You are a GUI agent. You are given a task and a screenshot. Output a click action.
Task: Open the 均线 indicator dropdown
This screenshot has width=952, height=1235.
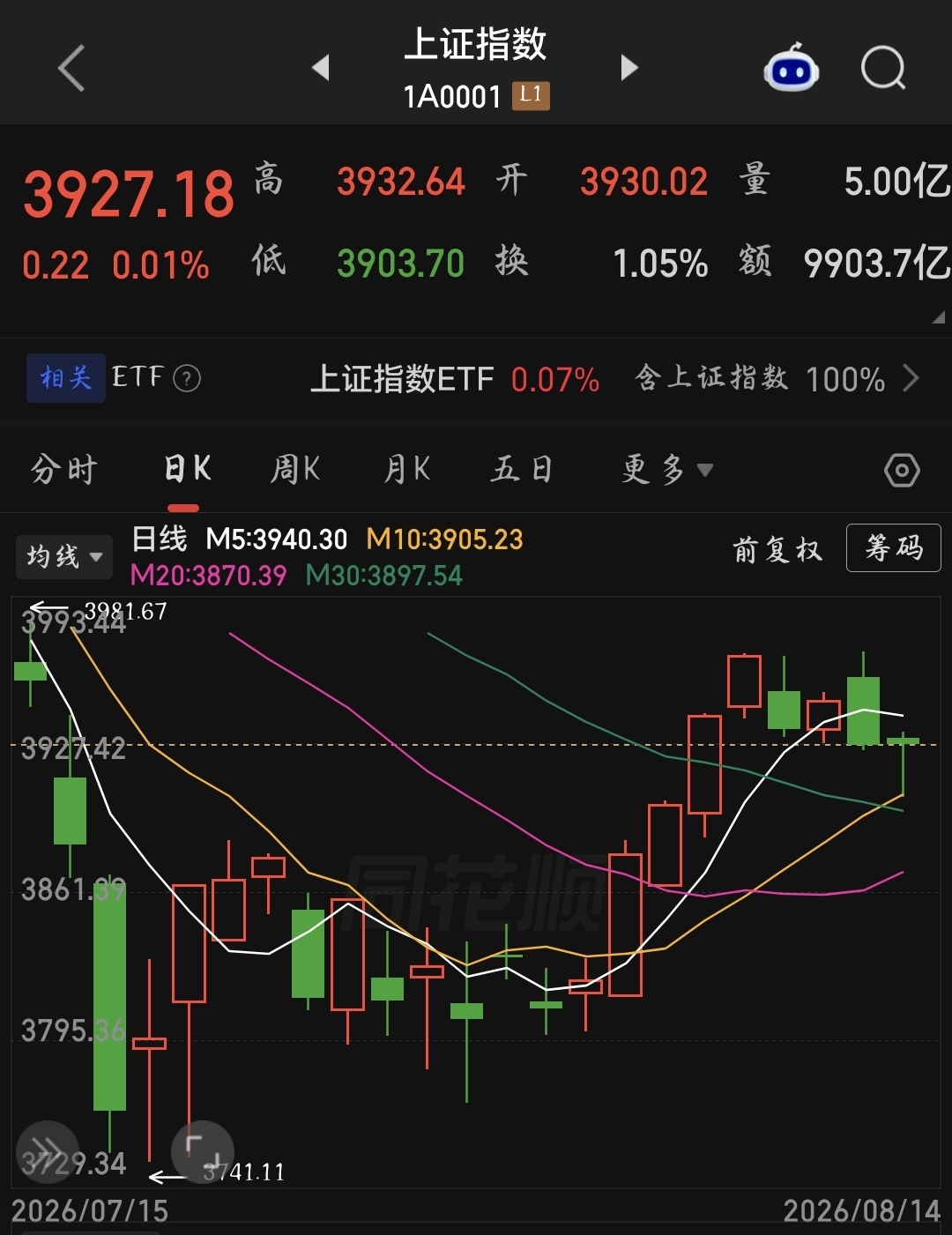tap(64, 556)
